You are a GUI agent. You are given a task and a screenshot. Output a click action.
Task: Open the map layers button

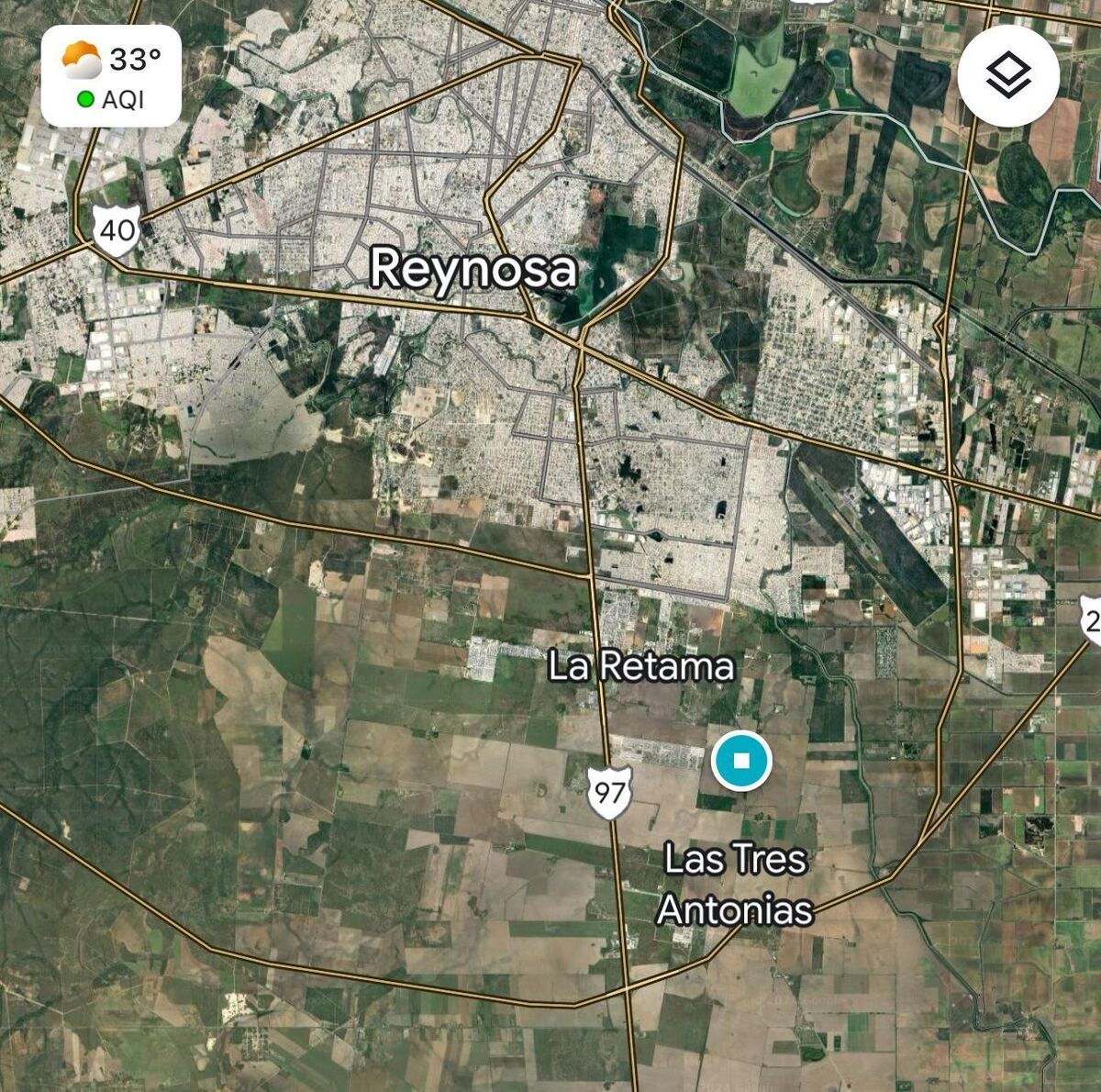[1008, 76]
